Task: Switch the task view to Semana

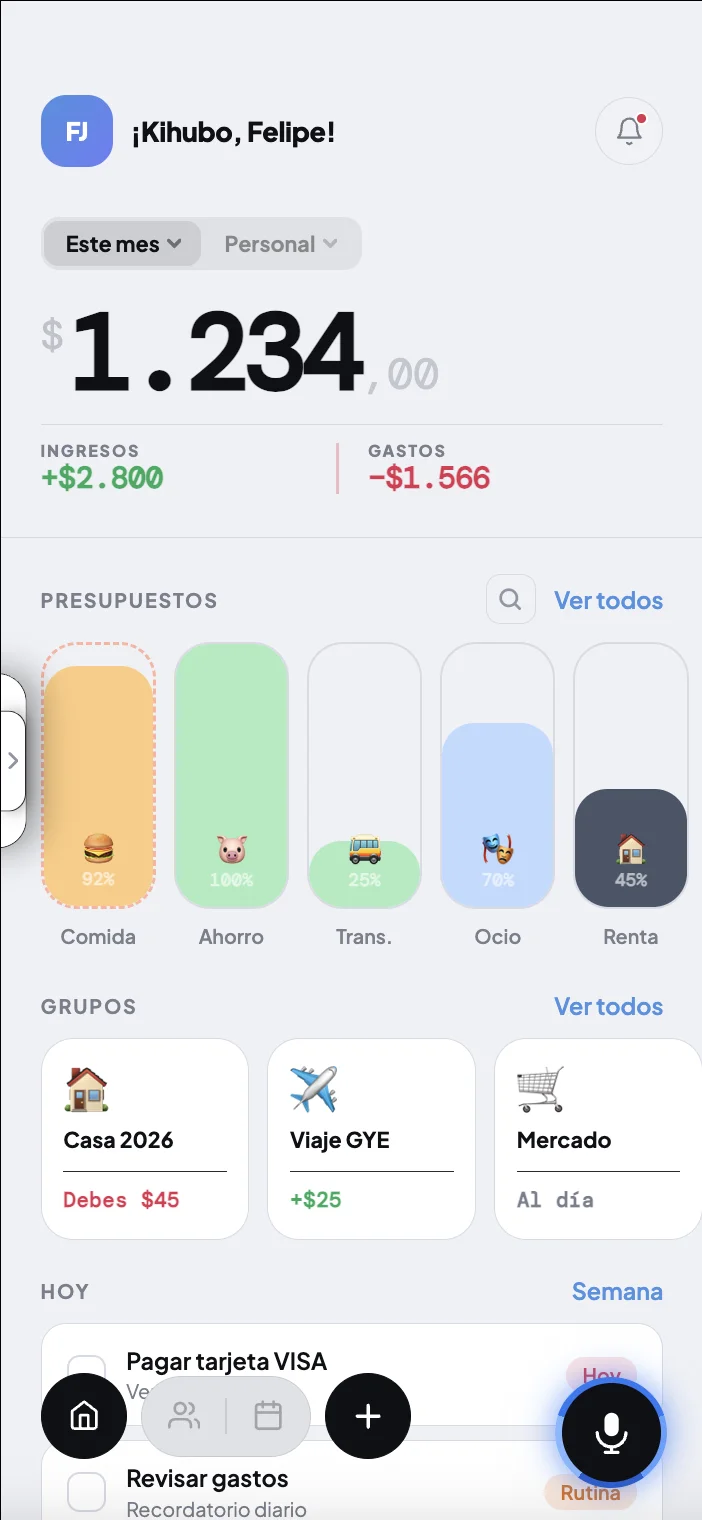Action: [x=617, y=1291]
